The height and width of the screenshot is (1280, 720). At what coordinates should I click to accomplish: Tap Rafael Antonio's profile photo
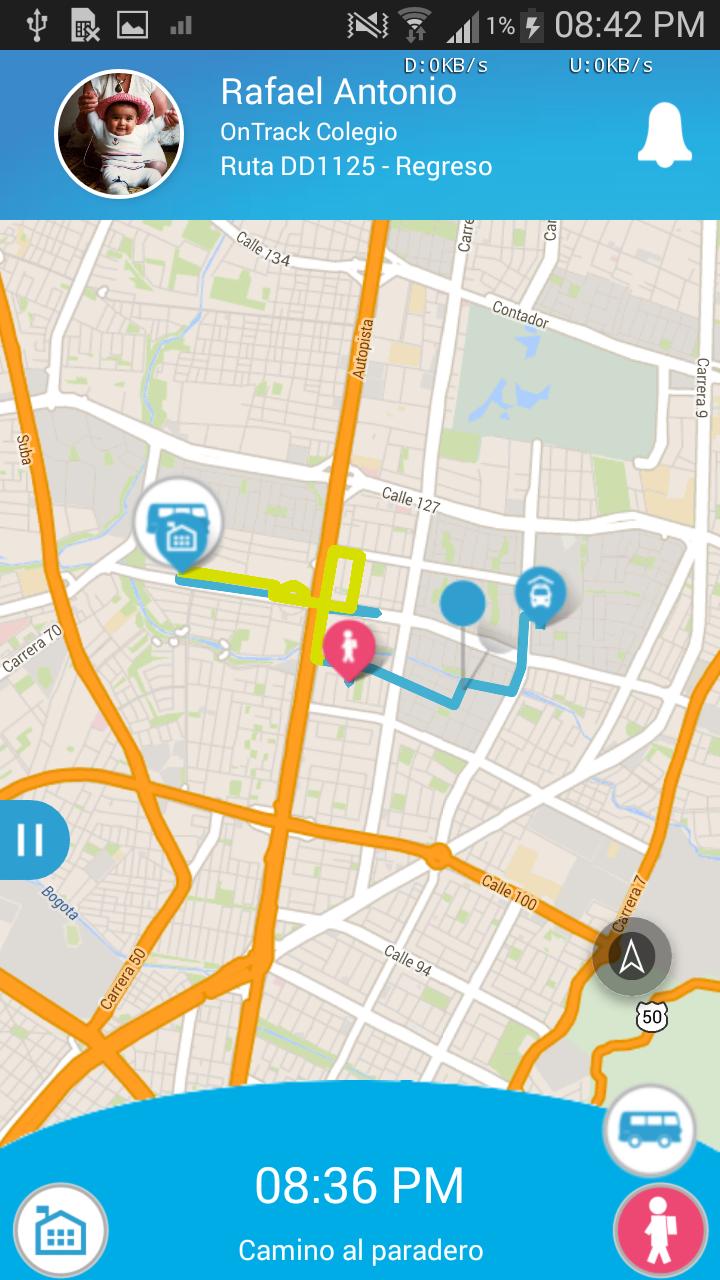click(x=119, y=134)
